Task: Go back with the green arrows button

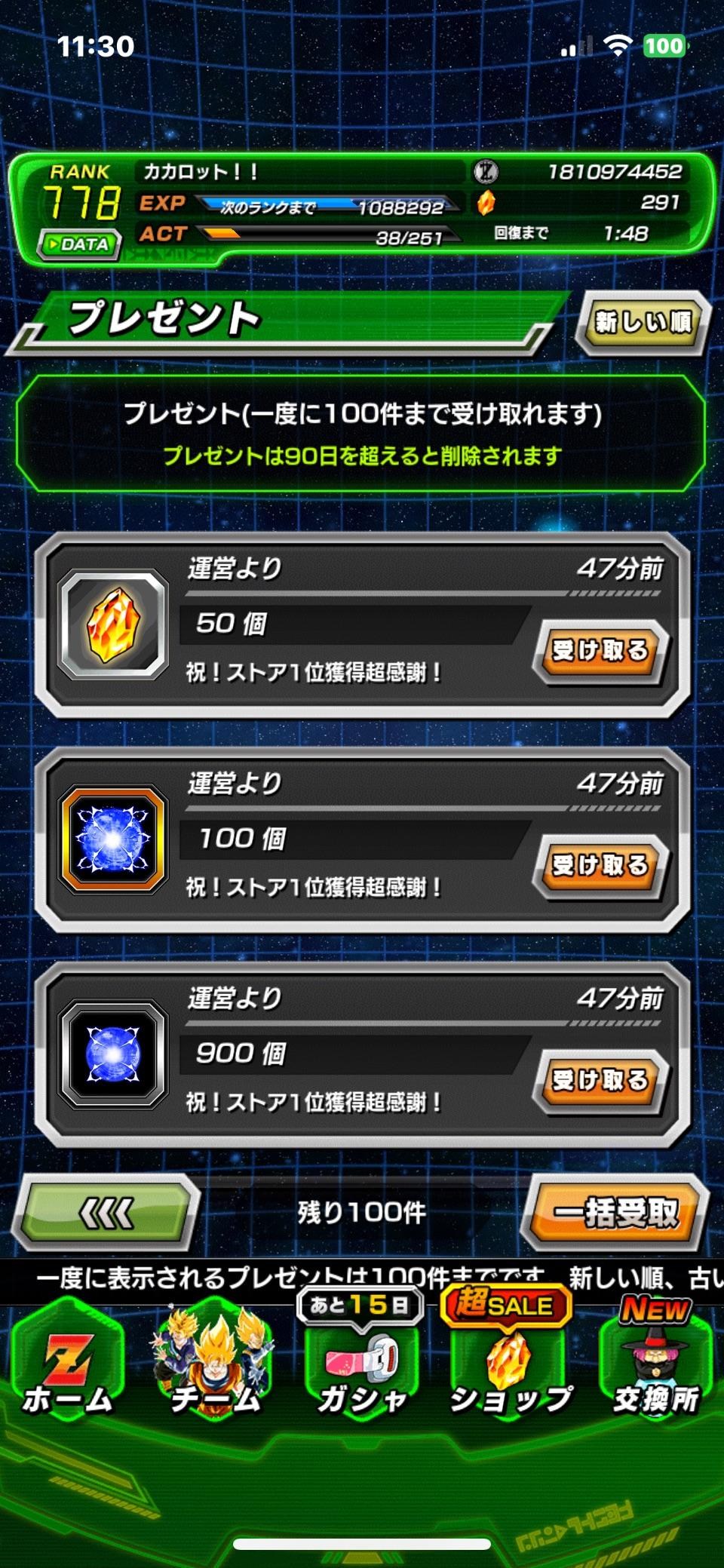Action: (107, 1214)
